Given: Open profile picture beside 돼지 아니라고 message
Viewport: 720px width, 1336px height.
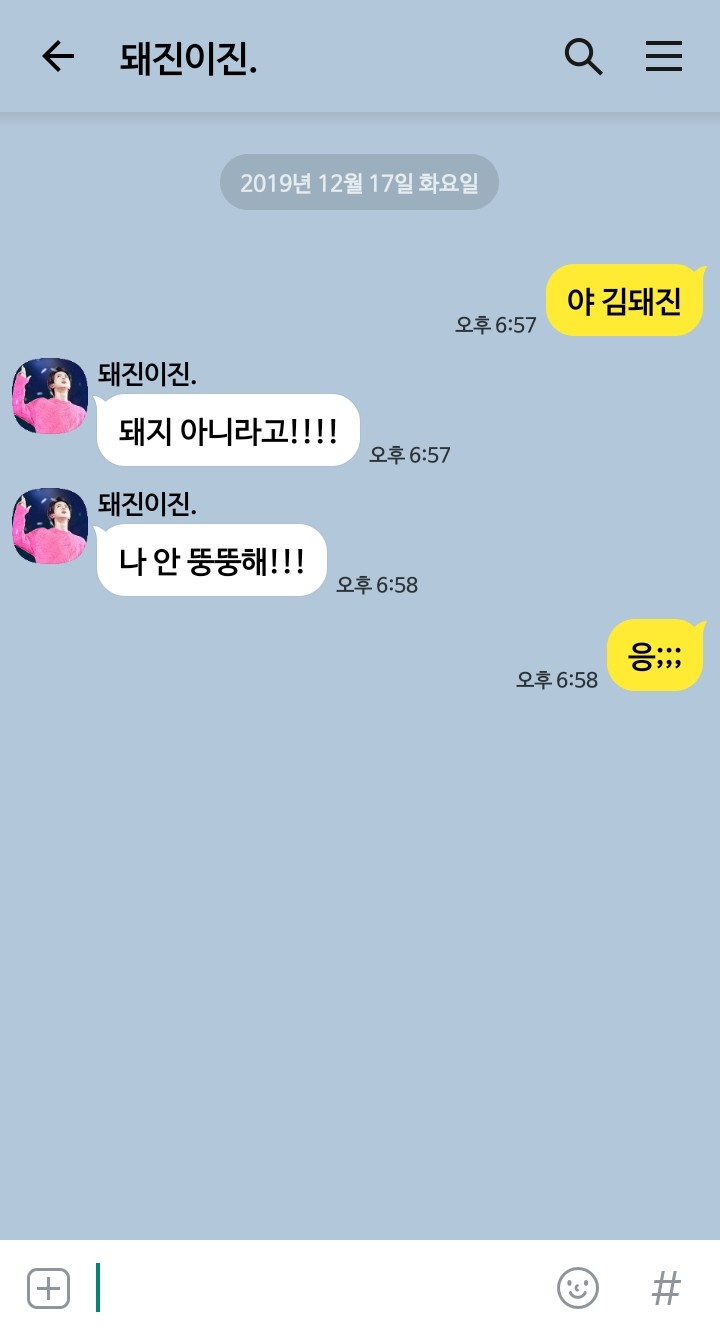Looking at the screenshot, I should tap(50, 396).
